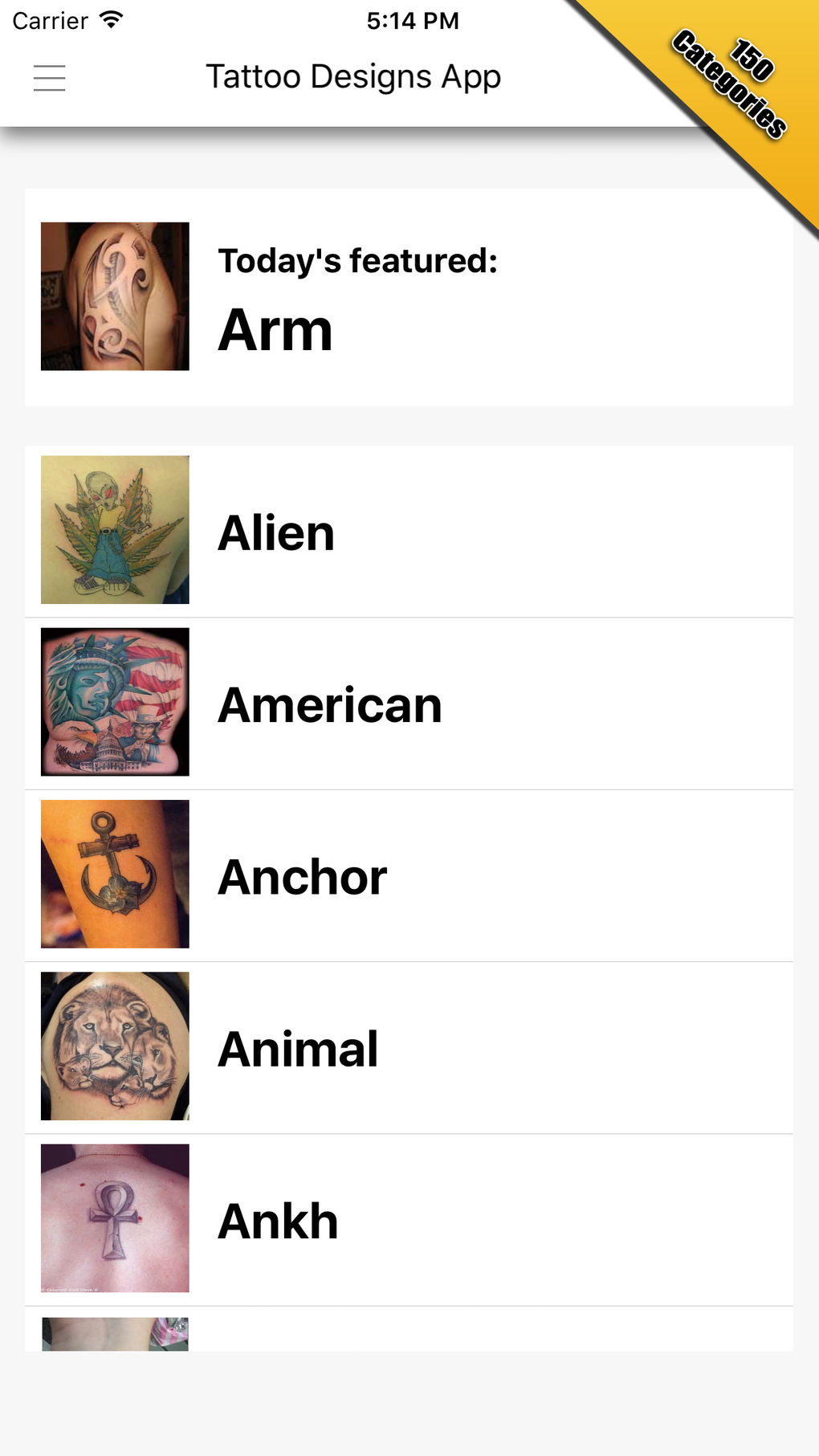This screenshot has height=1456, width=819.
Task: Click the Today's featured label text
Action: point(358,260)
